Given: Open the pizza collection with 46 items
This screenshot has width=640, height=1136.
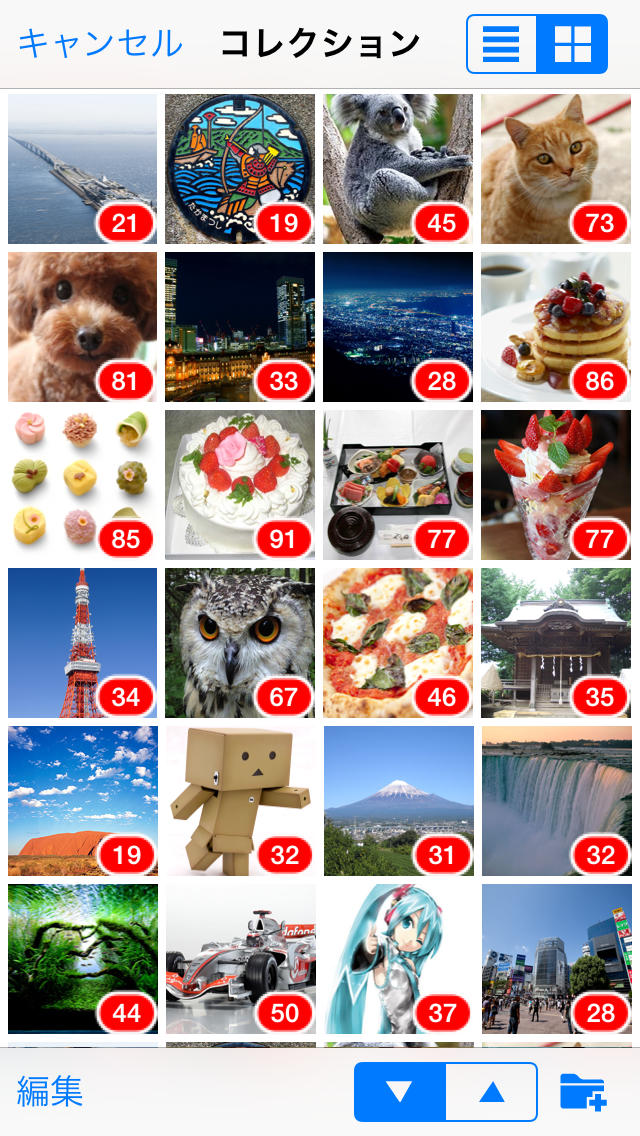Looking at the screenshot, I should coord(398,643).
